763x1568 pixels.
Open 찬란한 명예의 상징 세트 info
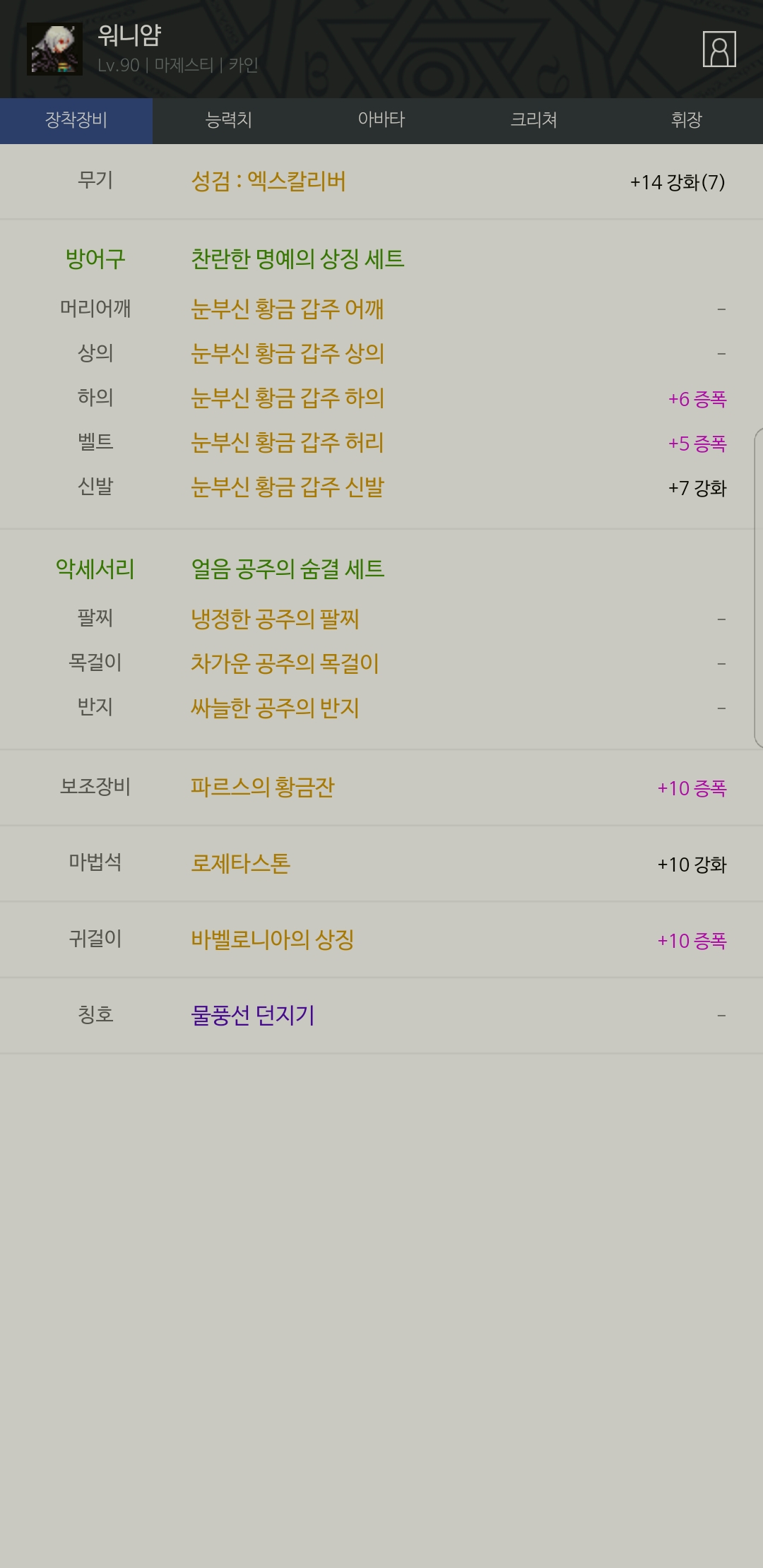coord(297,259)
